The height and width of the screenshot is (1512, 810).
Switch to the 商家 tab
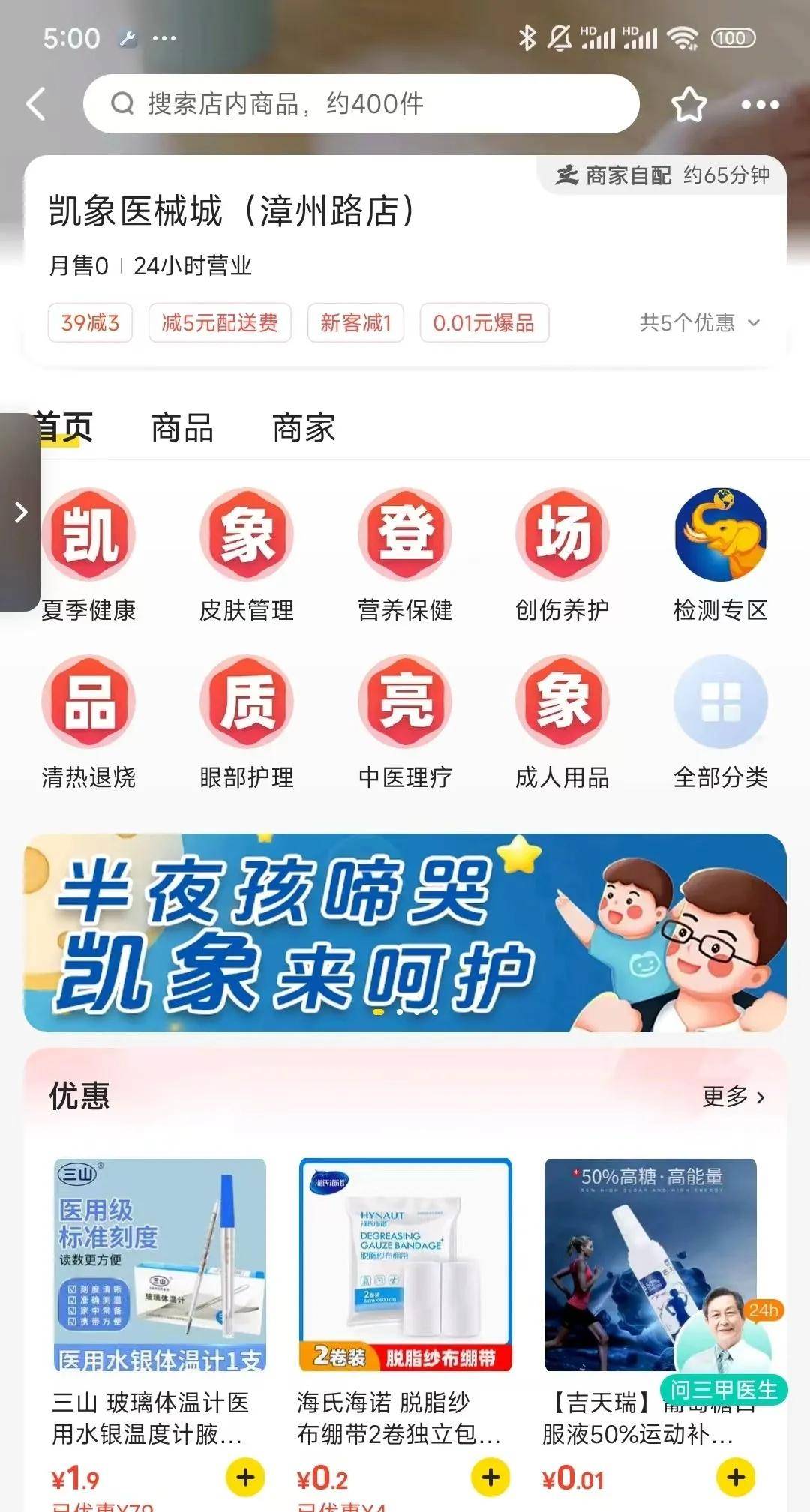(x=304, y=428)
